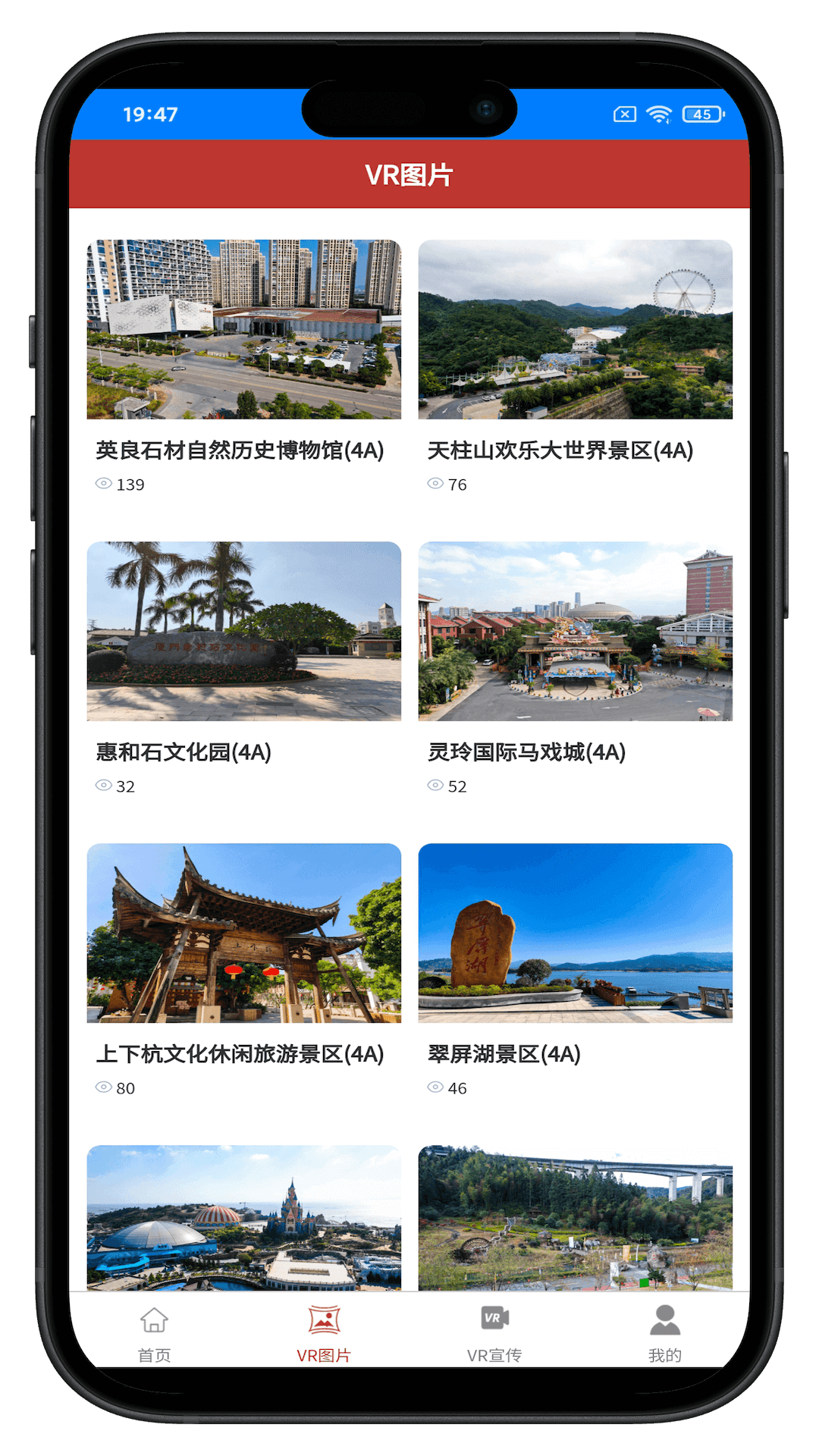Viewport: 819px width, 1456px height.
Task: Click the eye icon next to 76
Action: [435, 484]
